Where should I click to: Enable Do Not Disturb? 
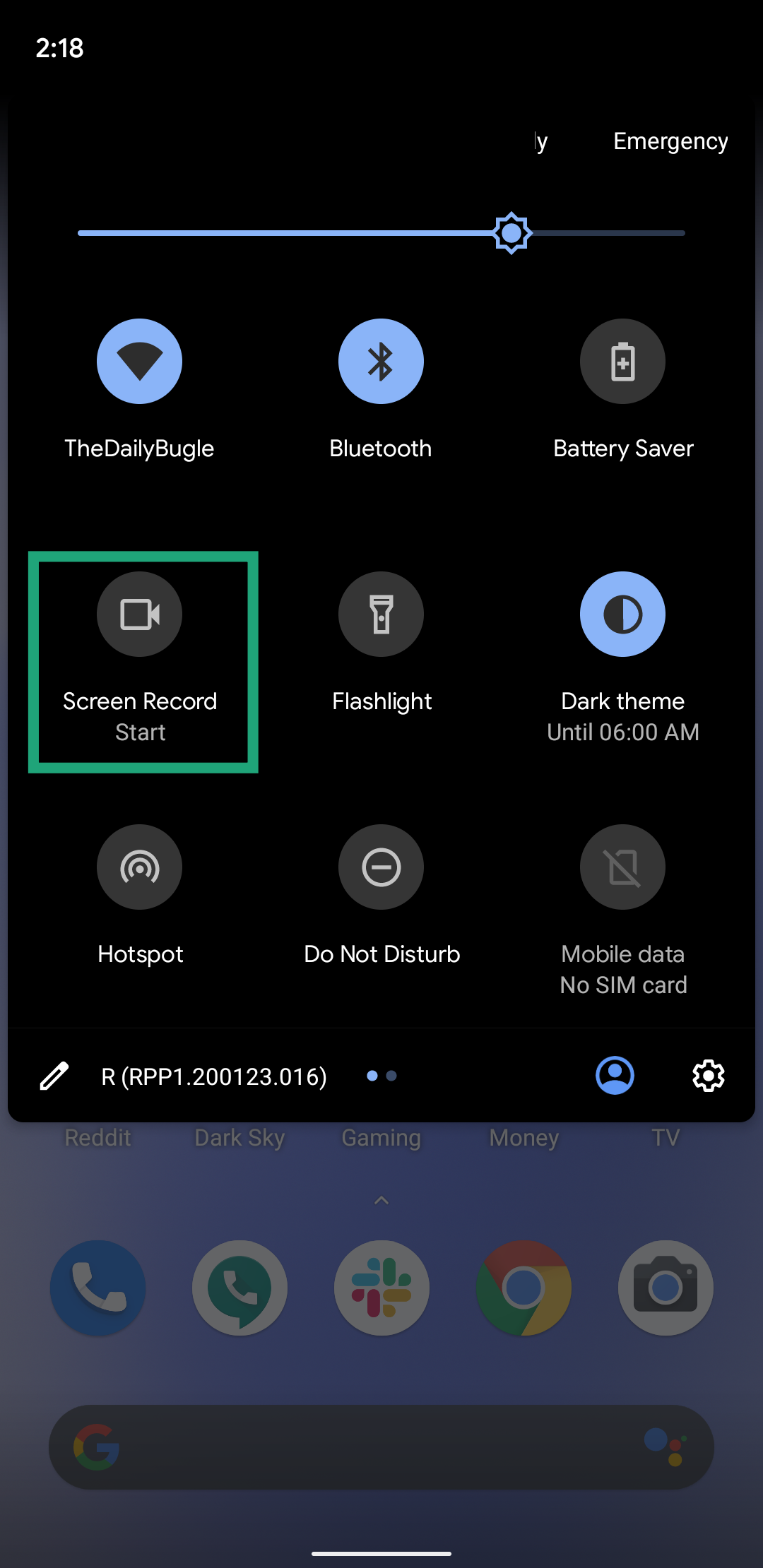381,867
